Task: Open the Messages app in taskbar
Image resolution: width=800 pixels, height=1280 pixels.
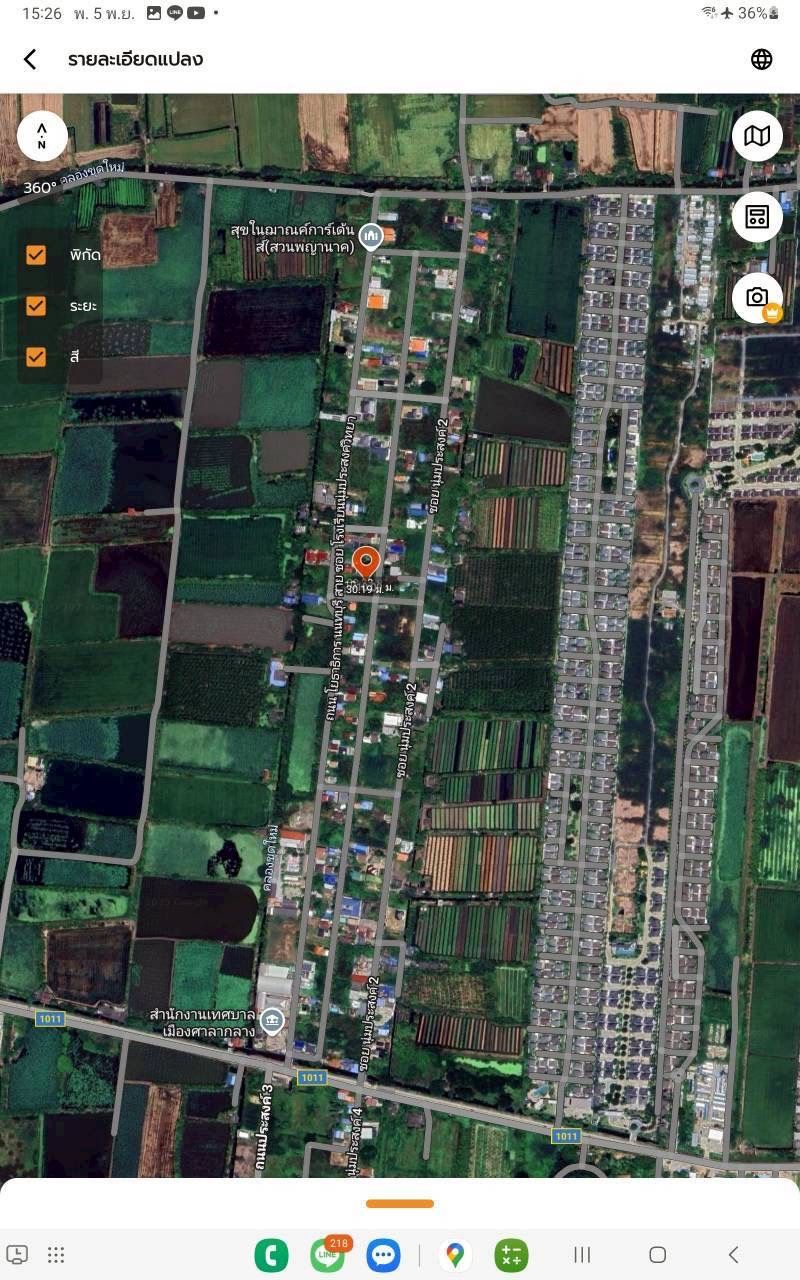Action: point(383,1255)
